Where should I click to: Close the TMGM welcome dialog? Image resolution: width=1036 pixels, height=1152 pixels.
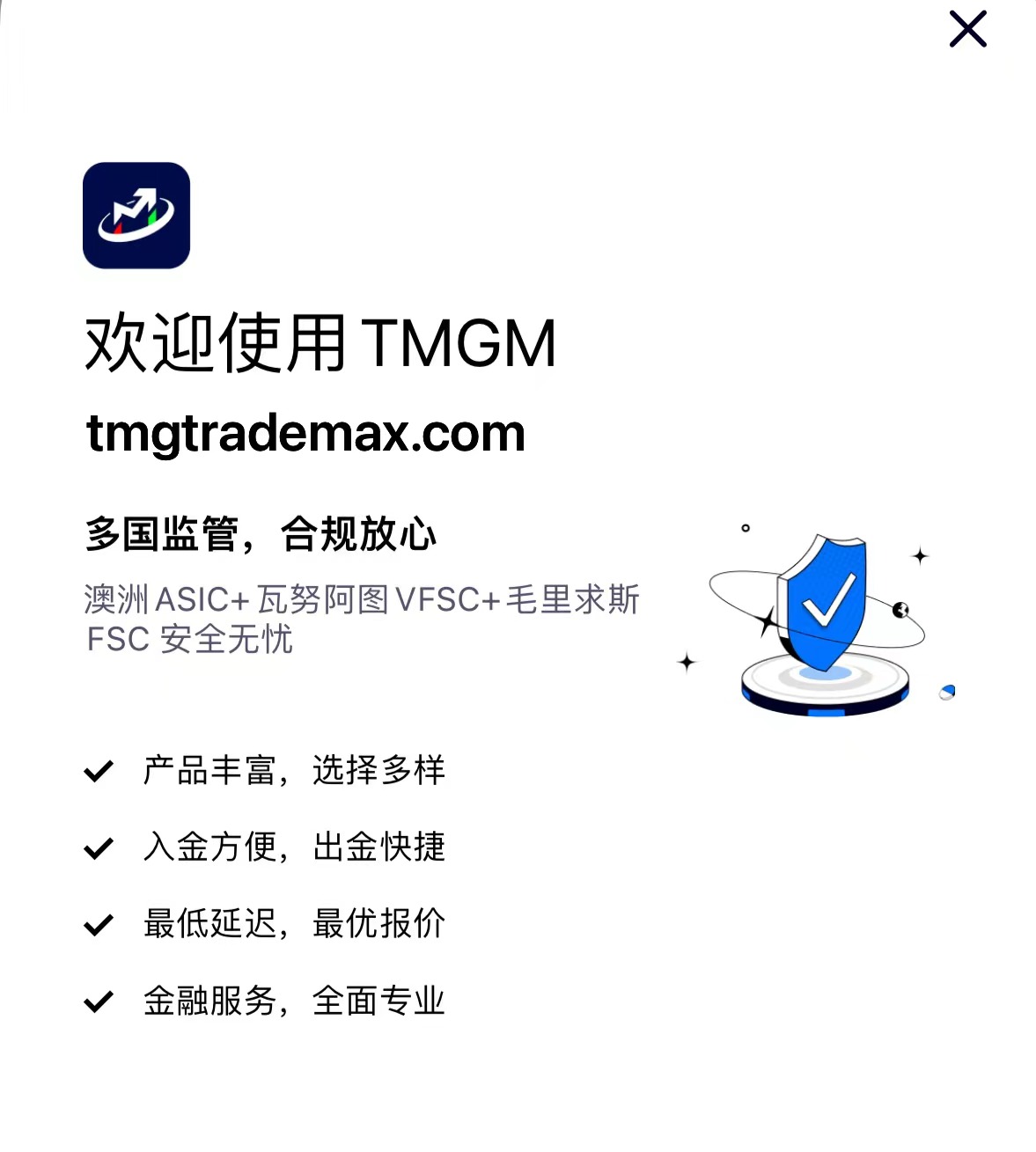coord(966,28)
